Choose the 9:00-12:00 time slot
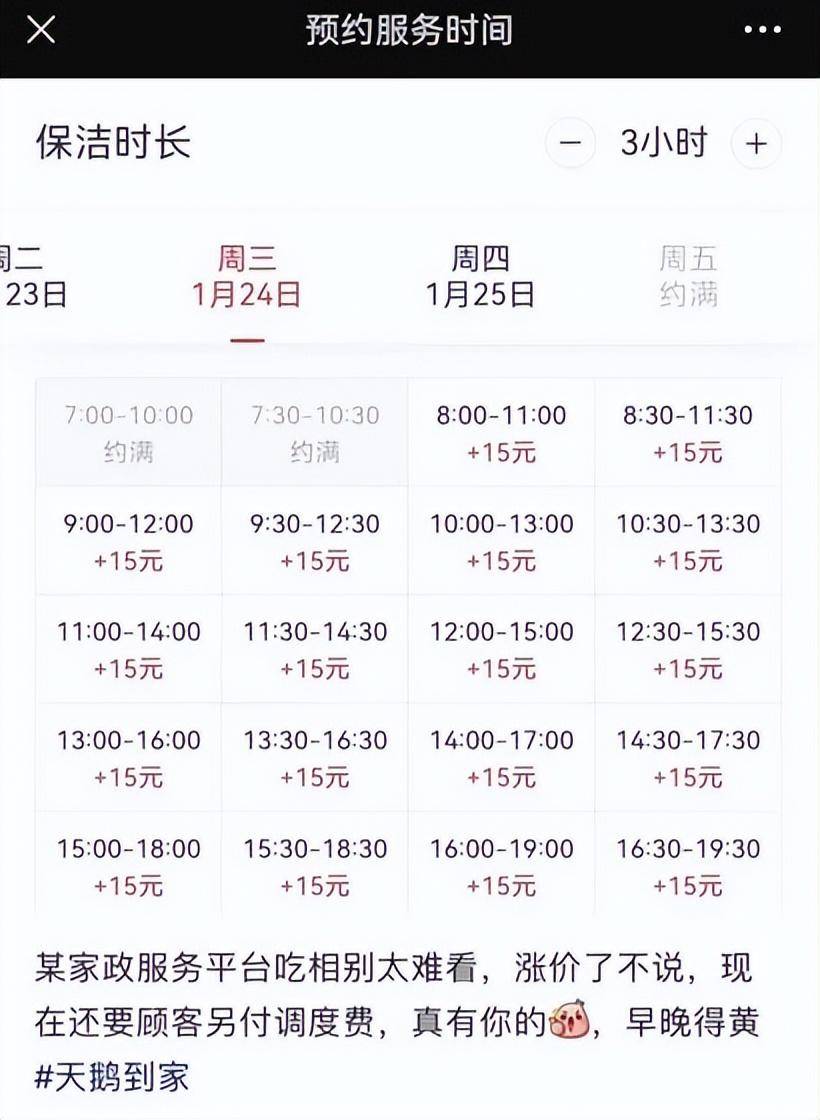 coord(128,541)
